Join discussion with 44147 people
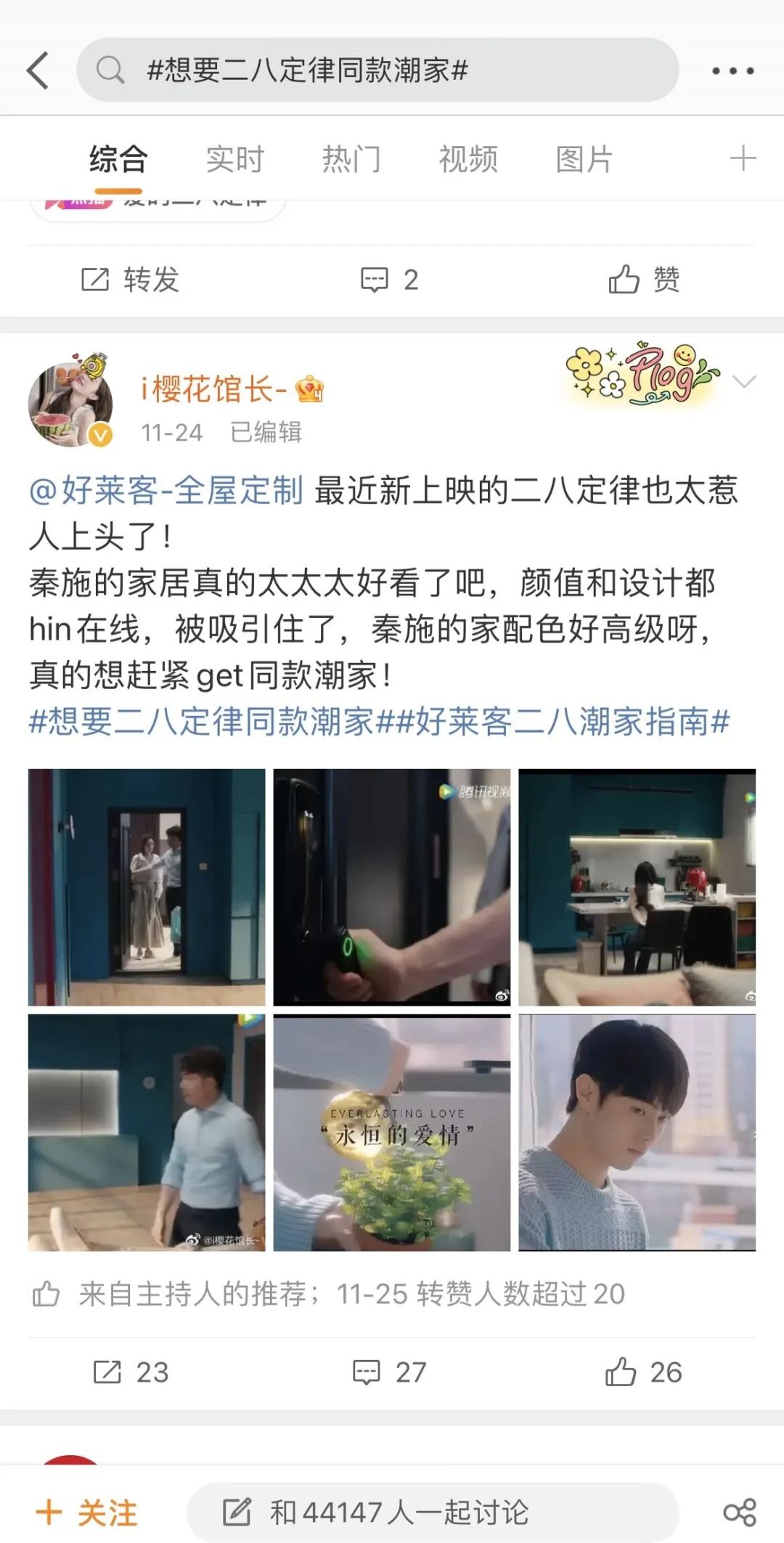 432,1513
